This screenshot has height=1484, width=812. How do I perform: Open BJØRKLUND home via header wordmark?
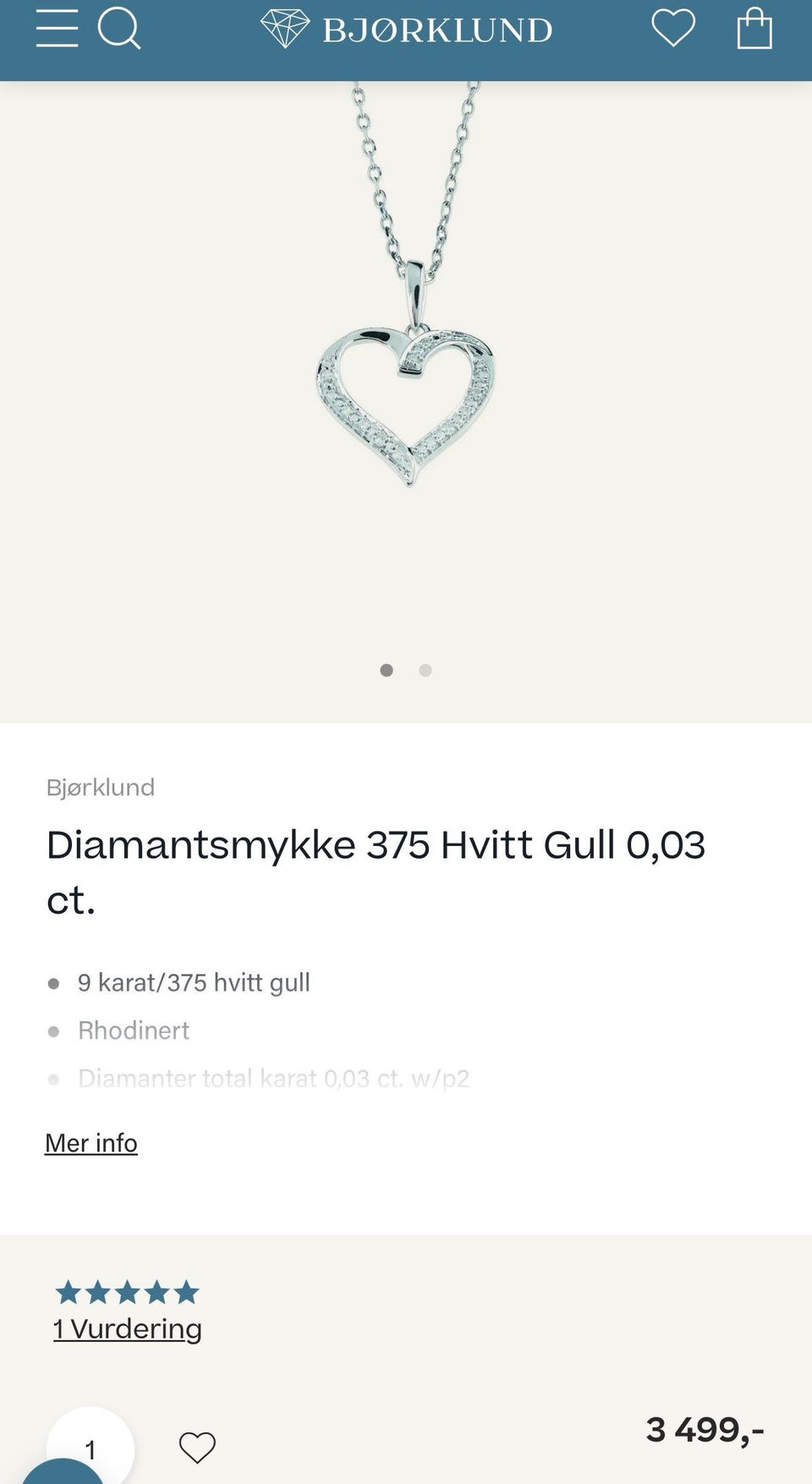pyautogui.click(x=439, y=28)
